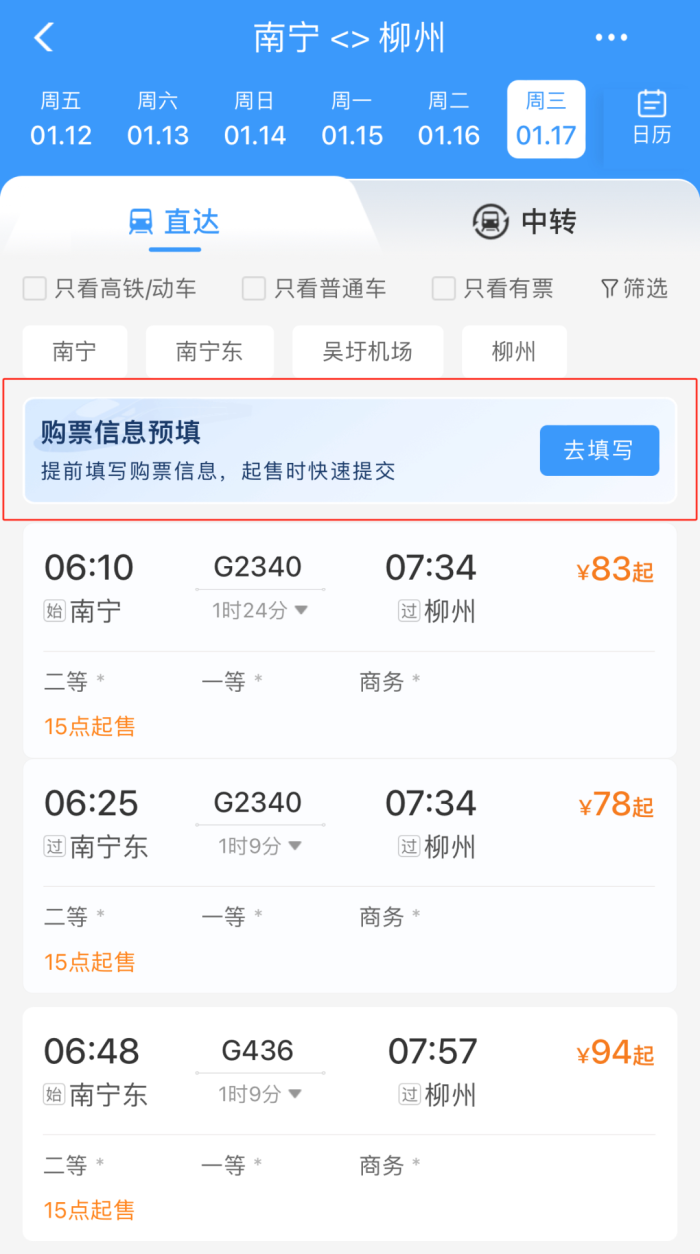The height and width of the screenshot is (1254, 700).
Task: Select date 周二 01.16
Action: click(x=449, y=118)
